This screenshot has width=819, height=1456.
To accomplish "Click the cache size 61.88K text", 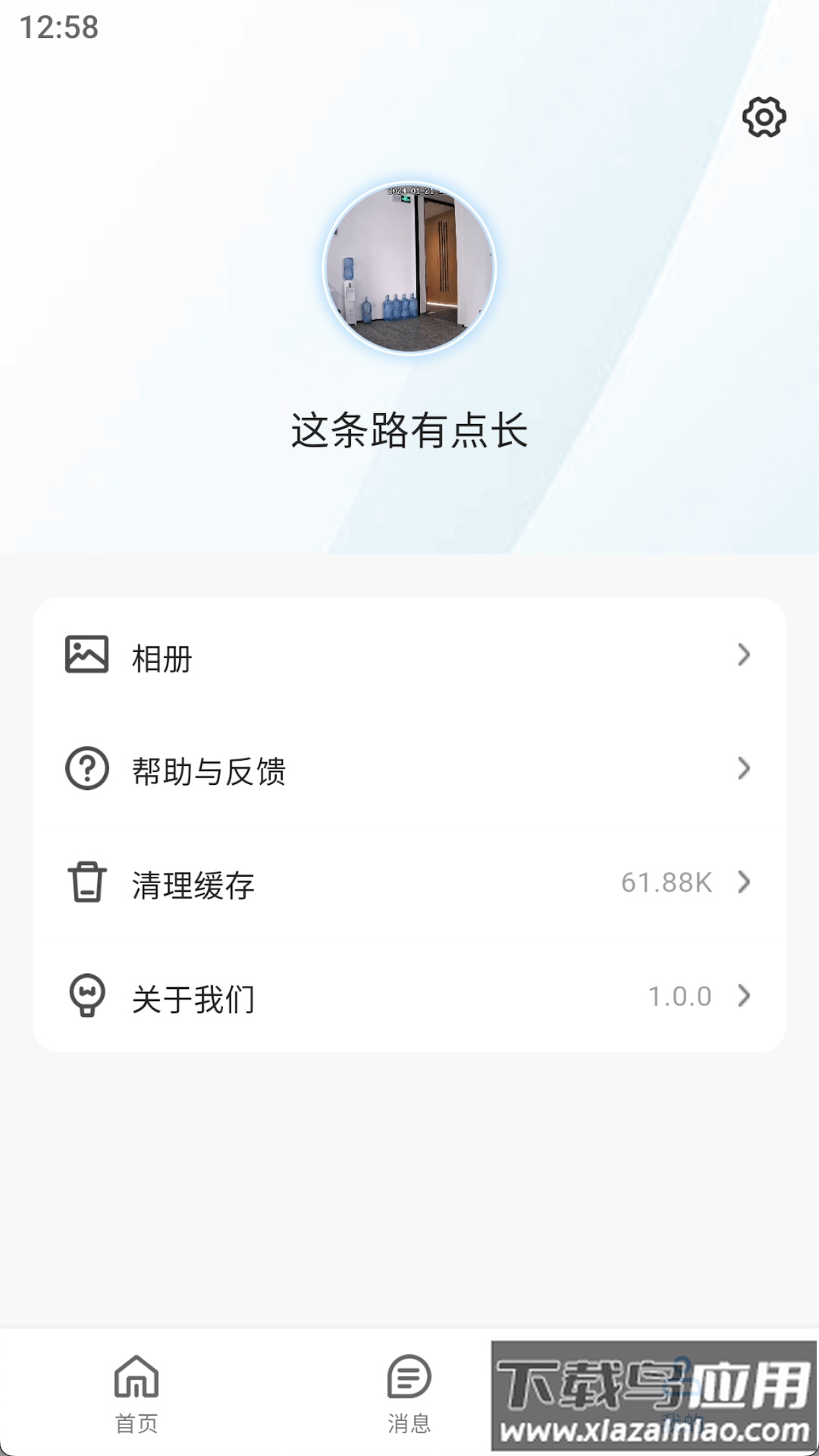I will pyautogui.click(x=667, y=883).
